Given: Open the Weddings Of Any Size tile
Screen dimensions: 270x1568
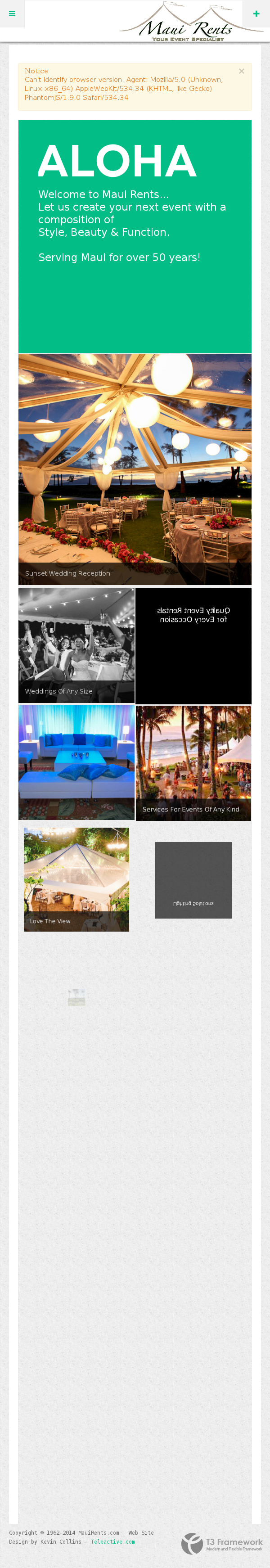Looking at the screenshot, I should click(76, 645).
